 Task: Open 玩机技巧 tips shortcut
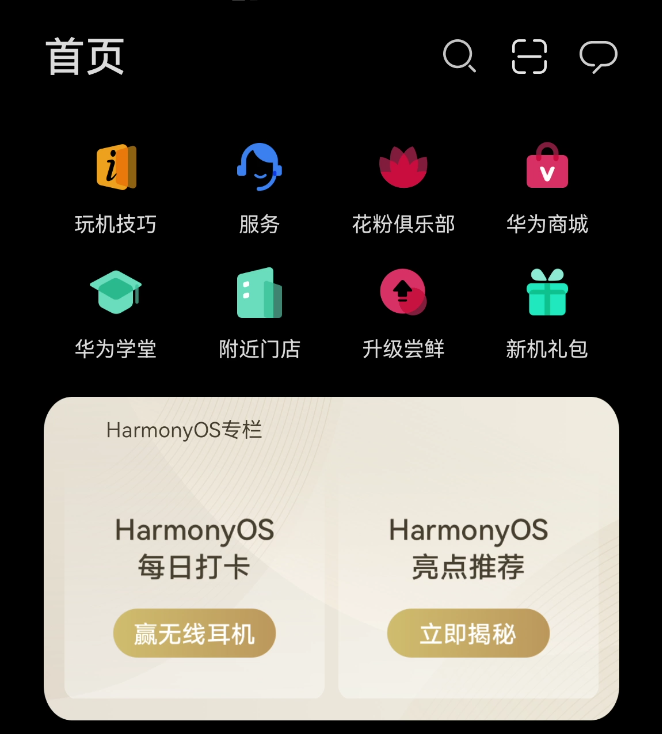click(x=115, y=187)
